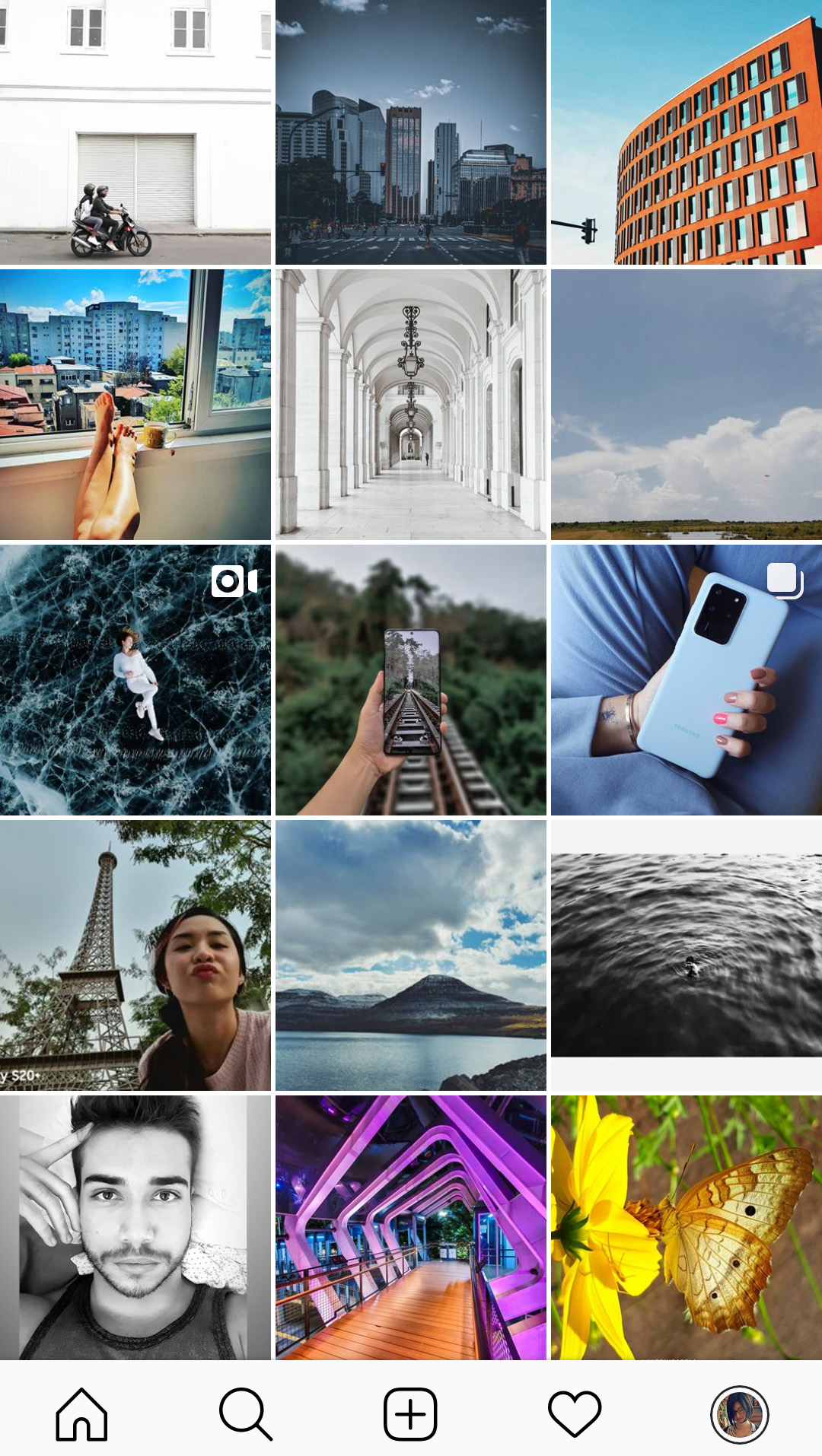The image size is (822, 1456).
Task: Open the window view with legs photo
Action: point(135,405)
